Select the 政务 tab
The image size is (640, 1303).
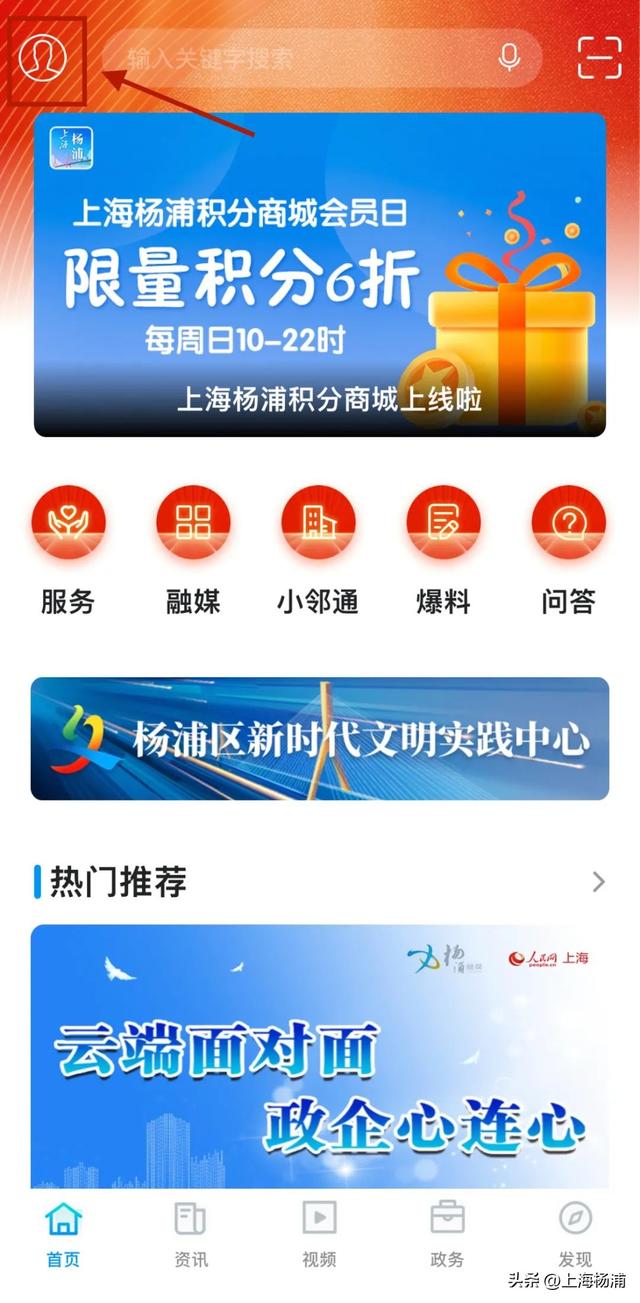click(x=447, y=1234)
